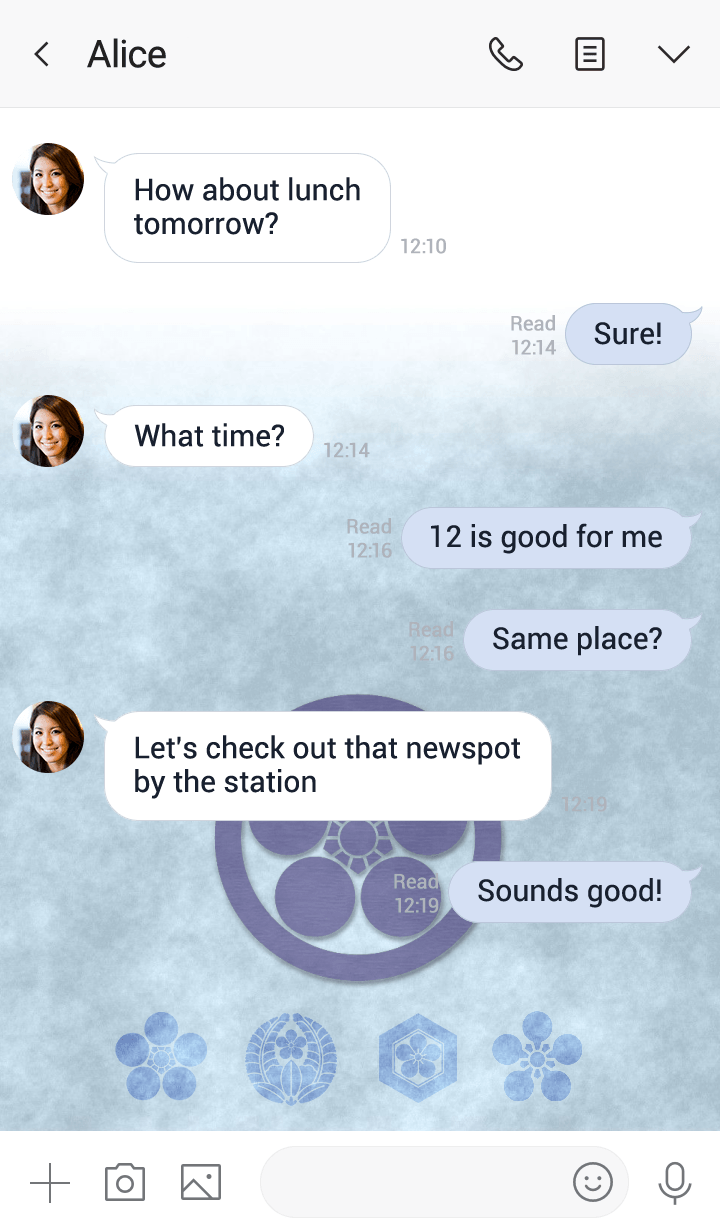Record a voice message with microphone
The width and height of the screenshot is (720, 1232).
point(675,1183)
